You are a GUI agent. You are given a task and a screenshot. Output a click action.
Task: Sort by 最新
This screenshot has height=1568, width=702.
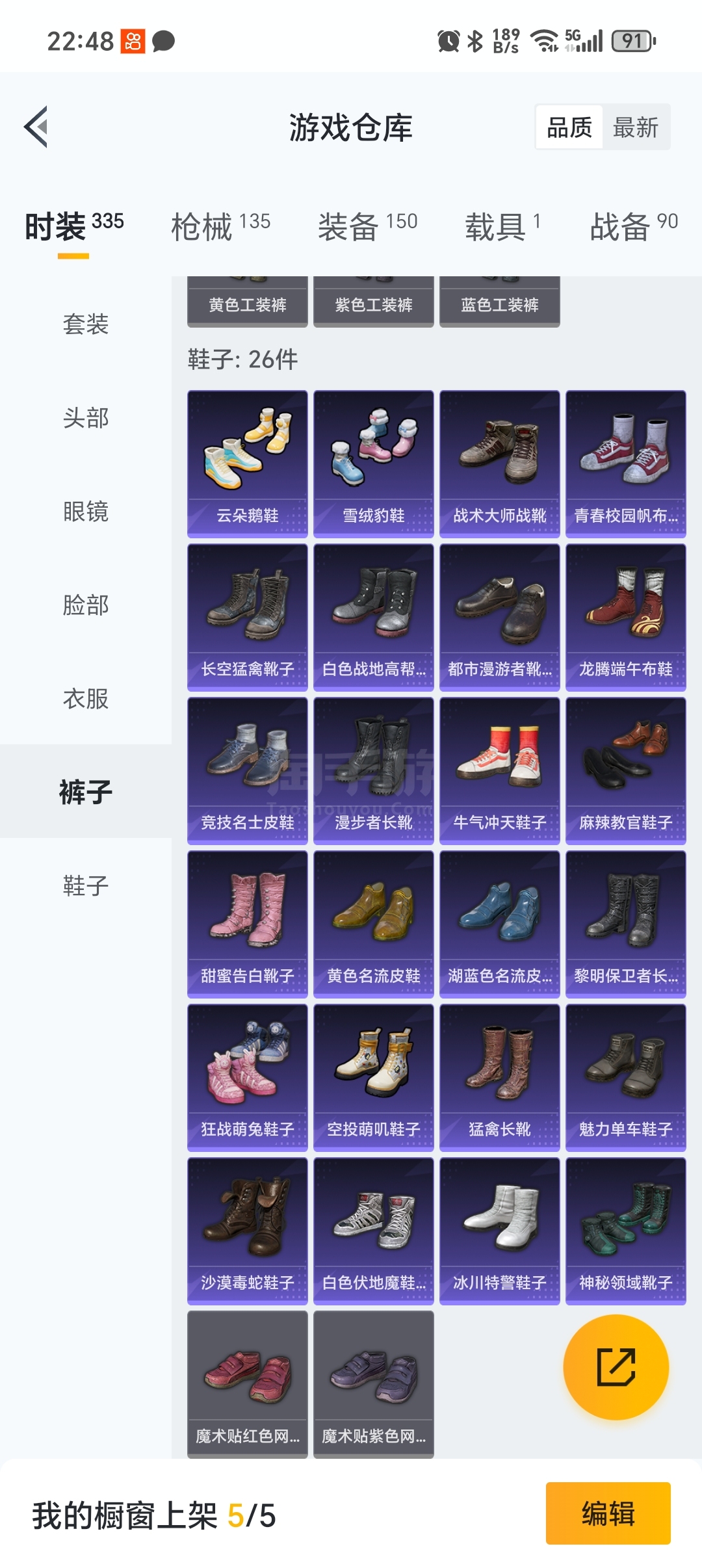point(636,127)
